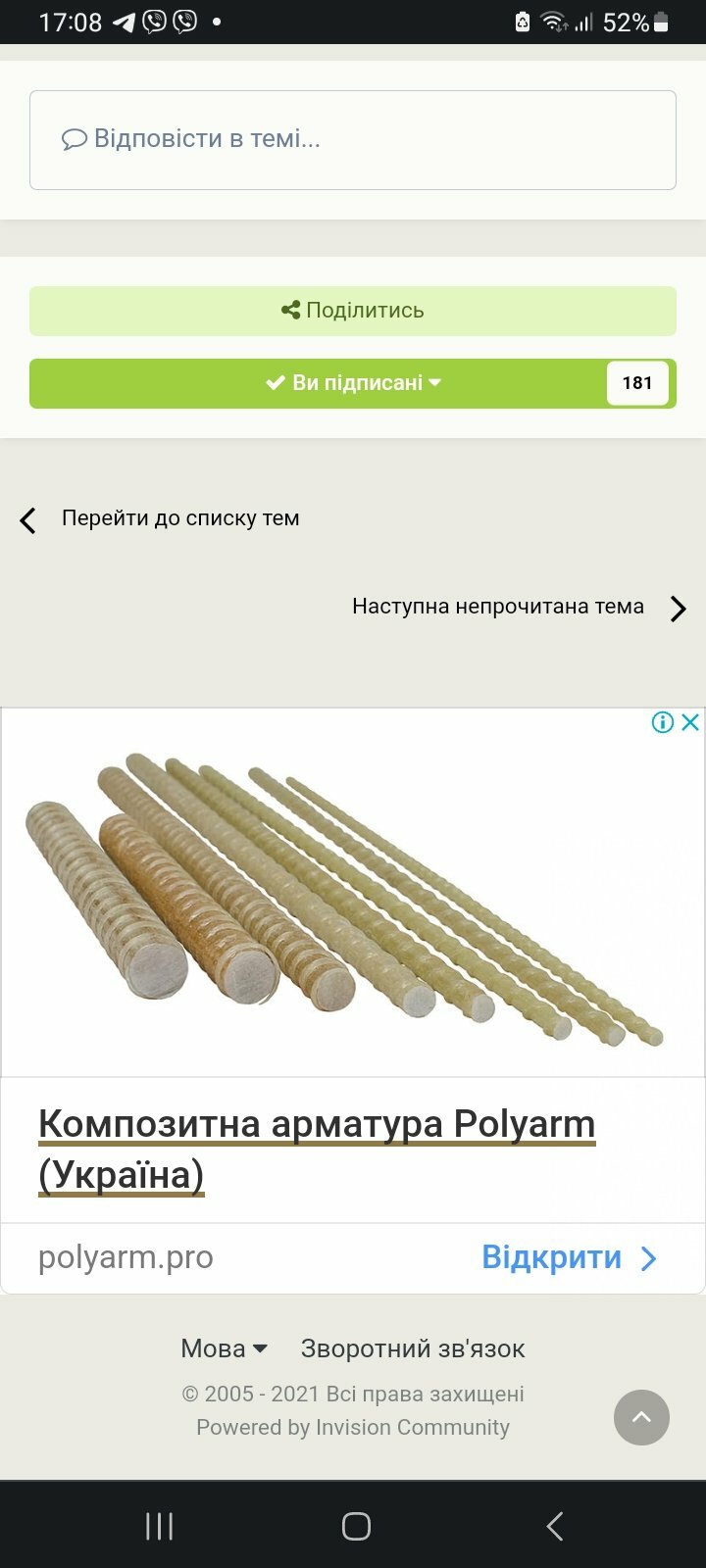Image resolution: width=706 pixels, height=1568 pixels.
Task: Share the topic via Поділитись button
Action: (x=353, y=311)
